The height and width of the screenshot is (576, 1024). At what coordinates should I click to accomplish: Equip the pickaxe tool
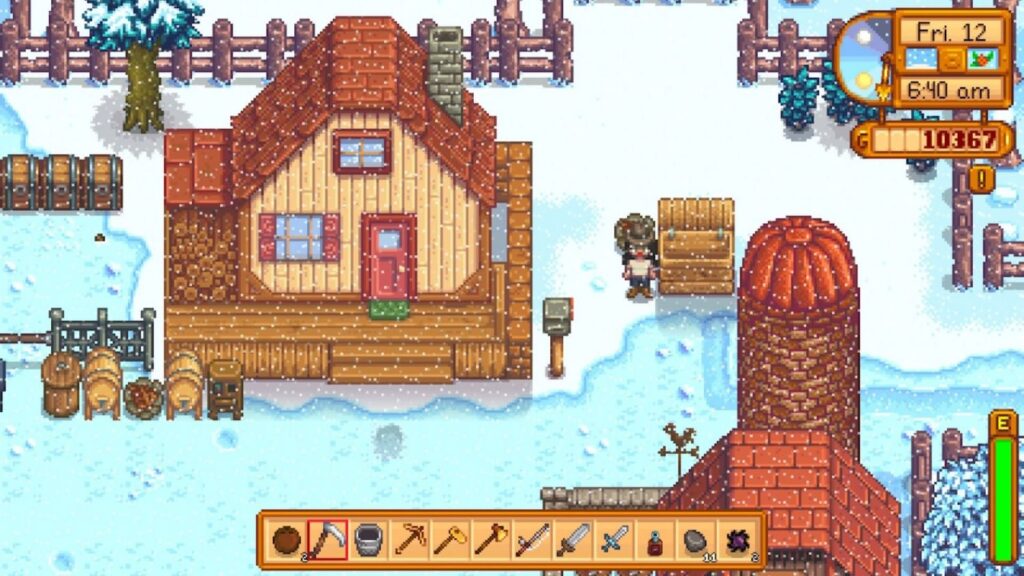pyautogui.click(x=410, y=541)
